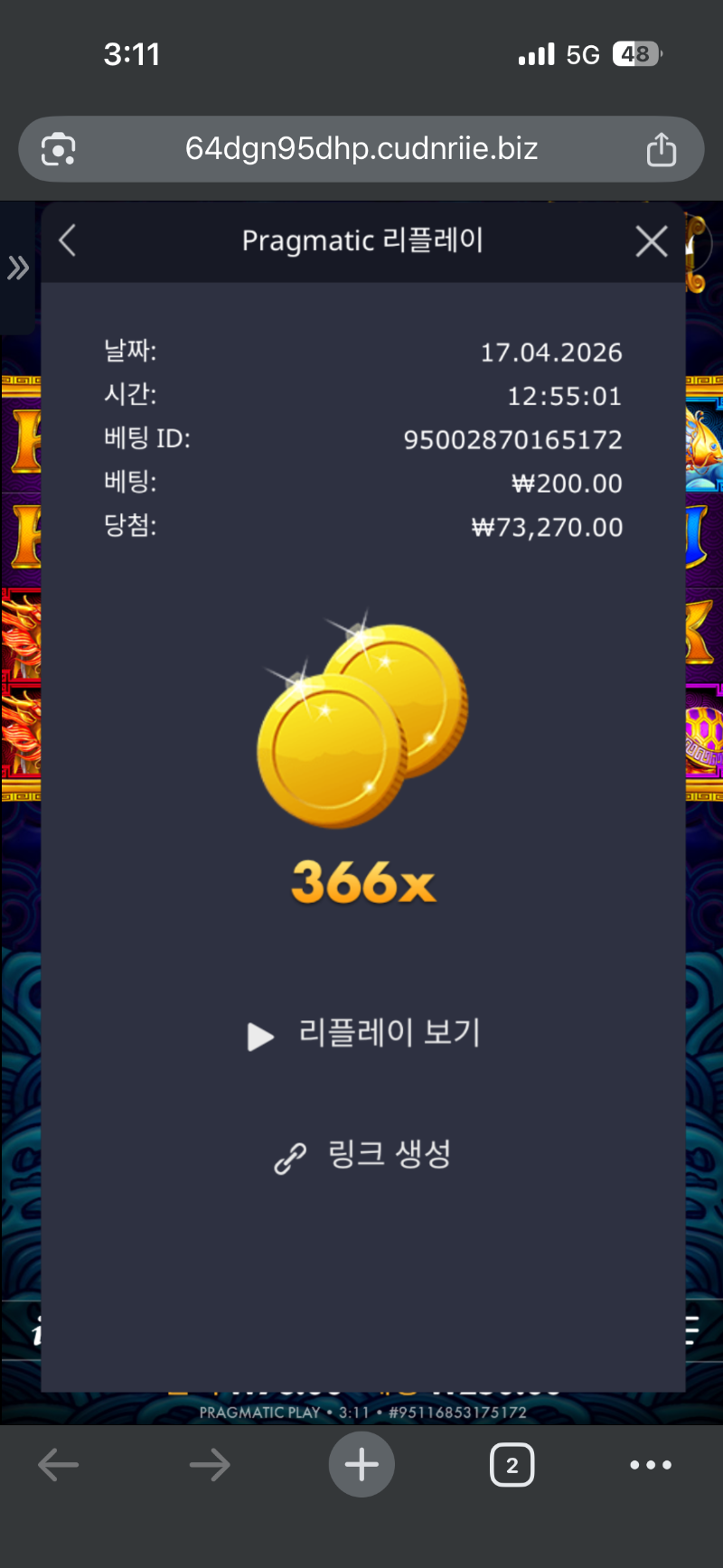Expand the side panel double-chevron
This screenshot has height=1568, width=723.
click(18, 268)
